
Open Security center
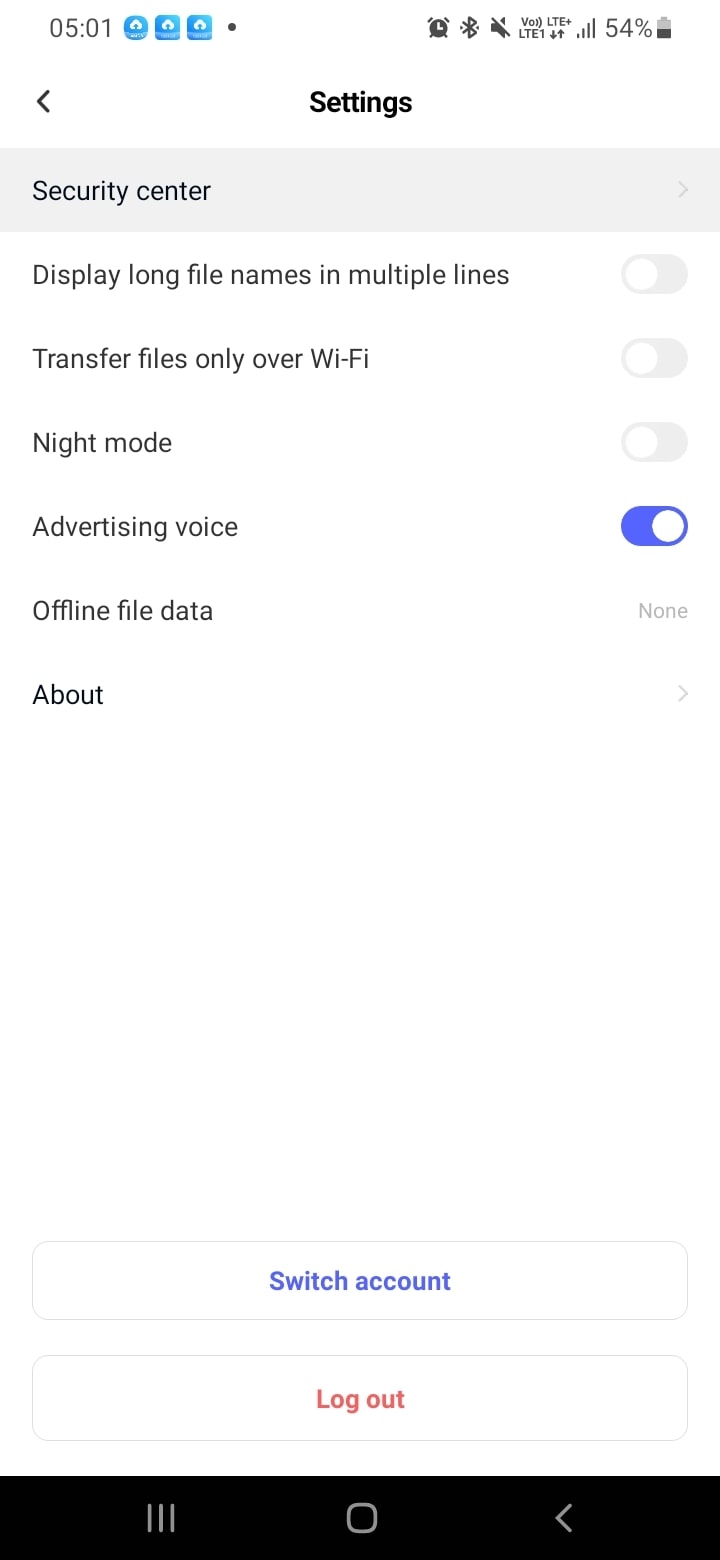pyautogui.click(x=360, y=190)
